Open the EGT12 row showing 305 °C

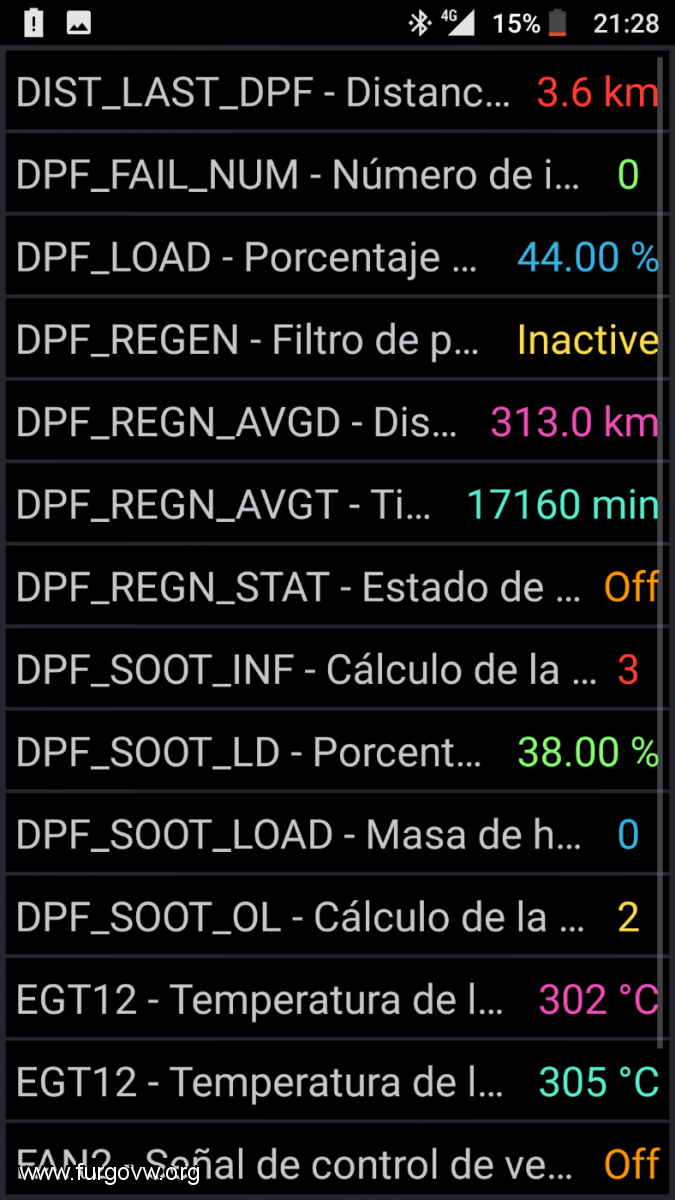(337, 1082)
